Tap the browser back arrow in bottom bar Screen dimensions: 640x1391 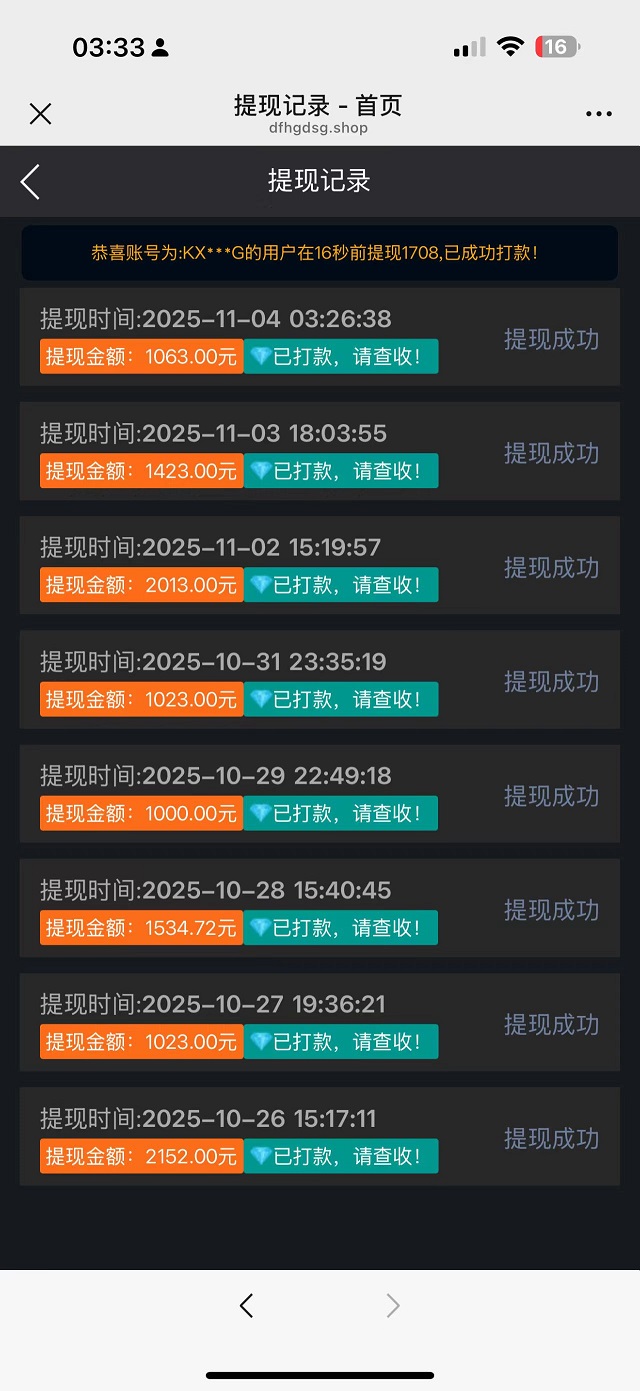247,1305
